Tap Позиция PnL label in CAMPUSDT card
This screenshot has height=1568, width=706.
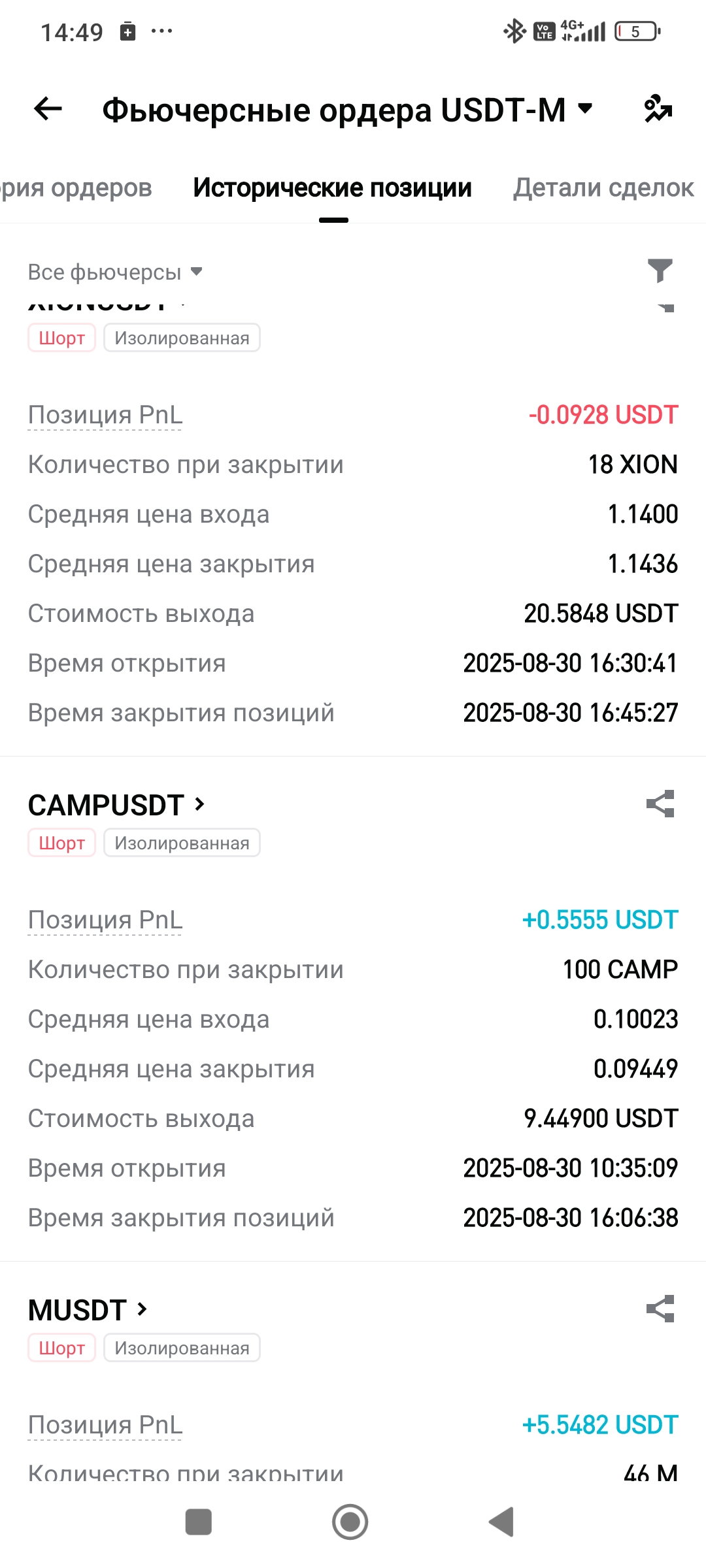(105, 920)
